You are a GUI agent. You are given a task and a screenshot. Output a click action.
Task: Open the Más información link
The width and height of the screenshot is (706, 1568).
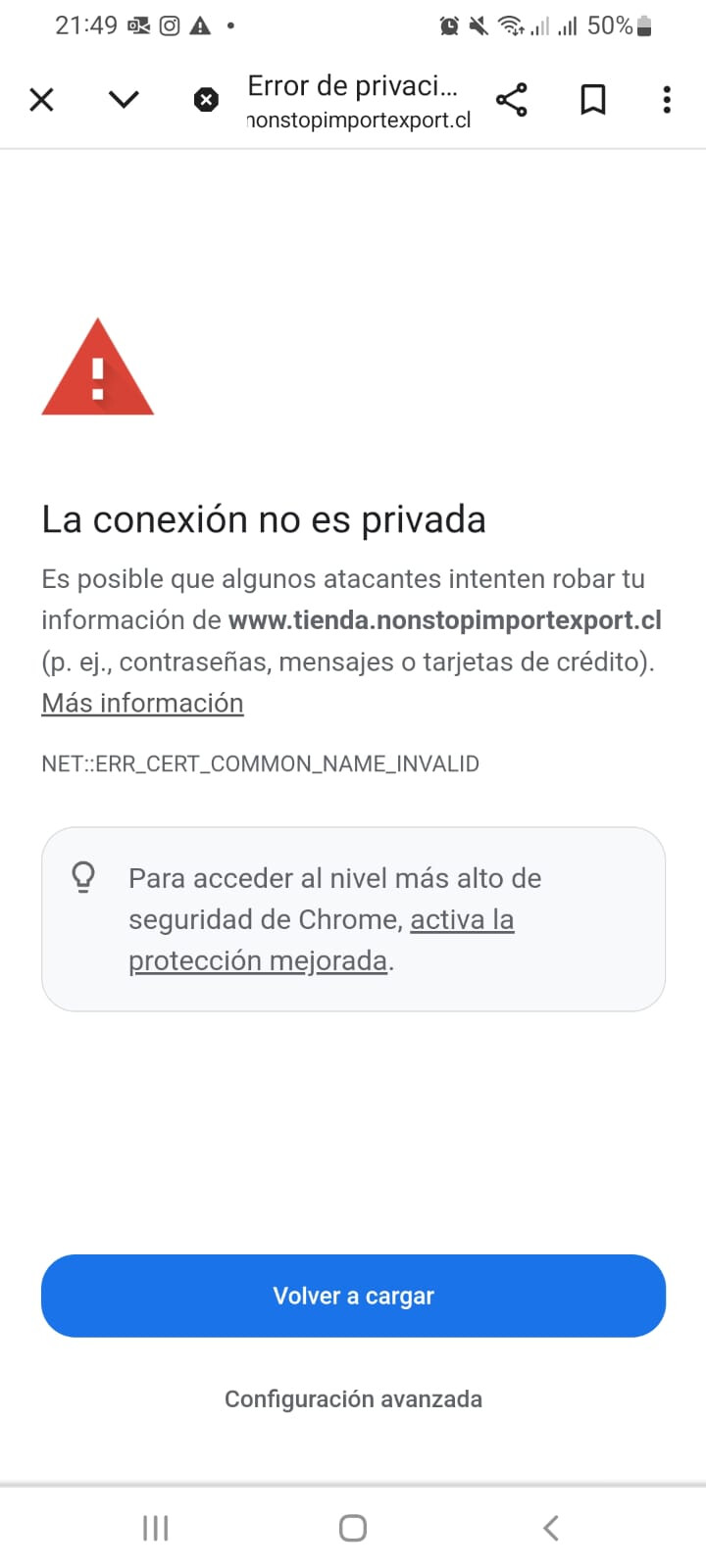tap(142, 703)
